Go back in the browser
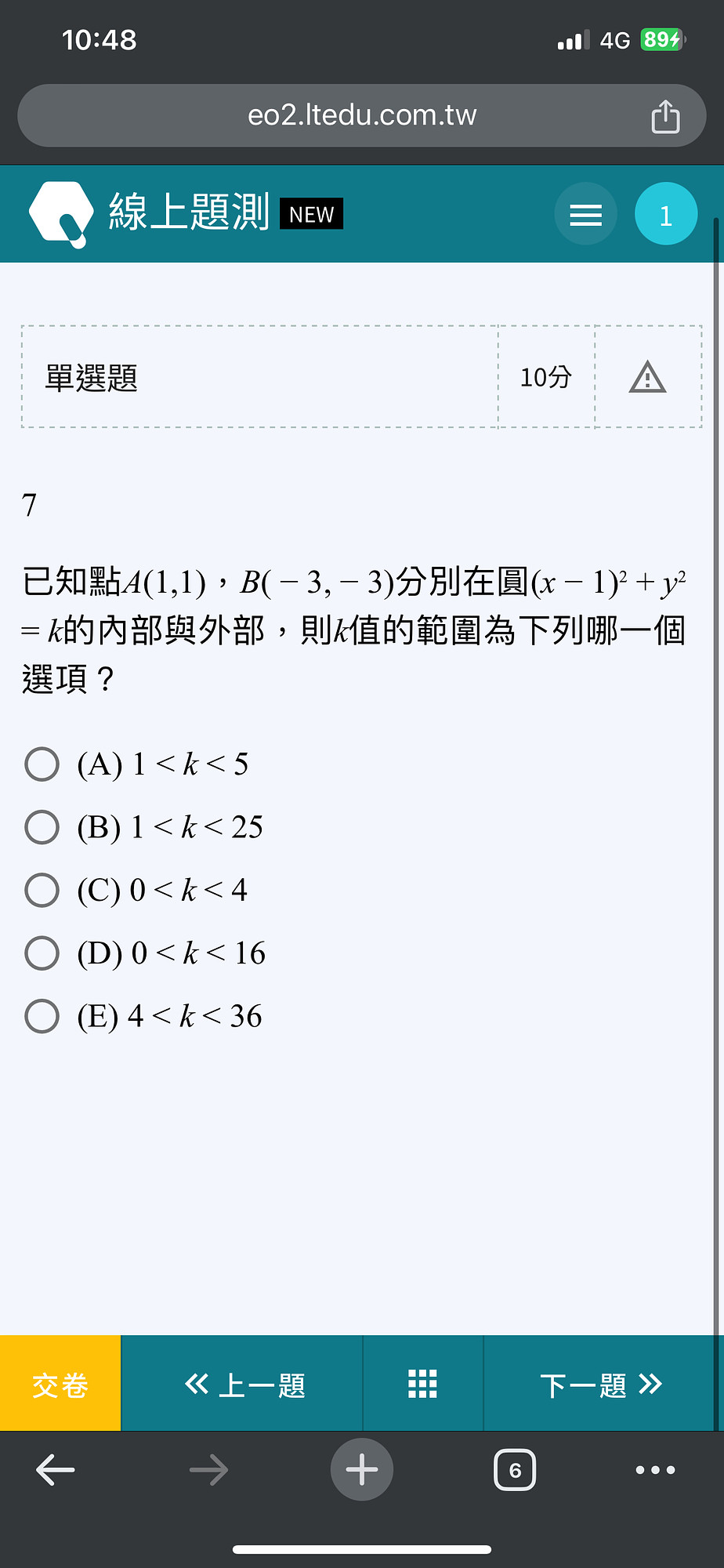This screenshot has height=1568, width=724. tap(56, 1470)
